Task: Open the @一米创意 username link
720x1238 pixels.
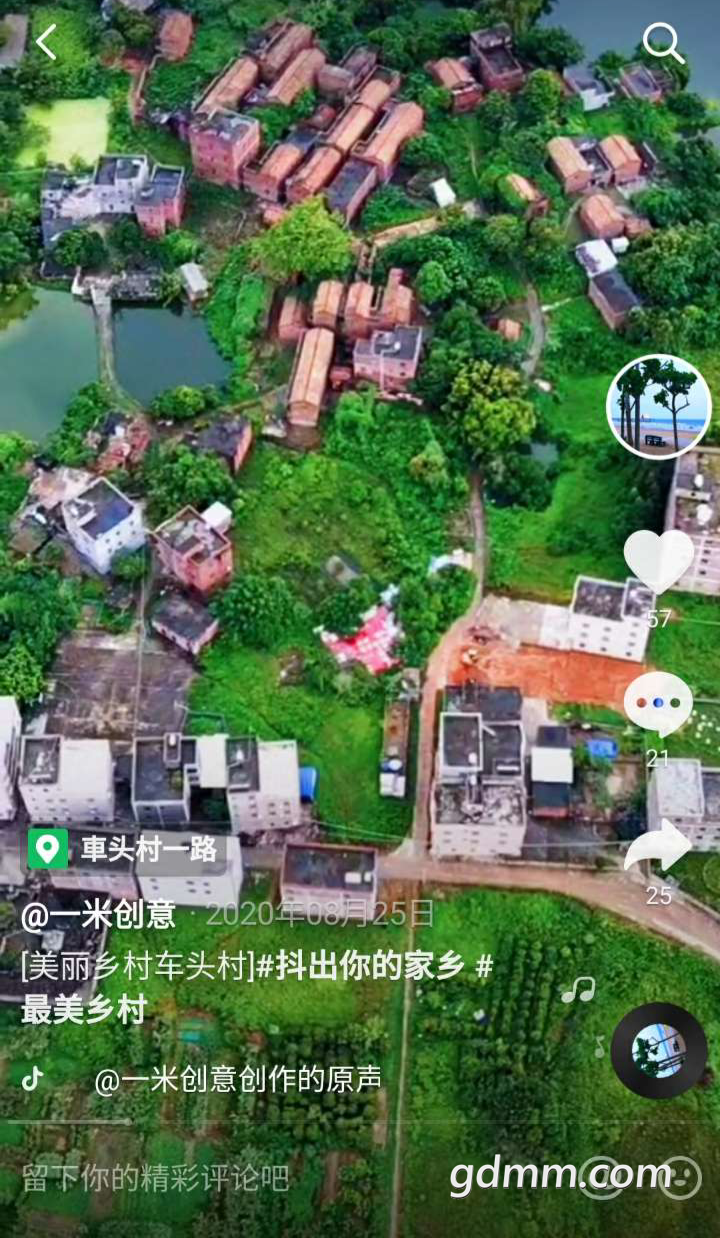Action: click(98, 914)
